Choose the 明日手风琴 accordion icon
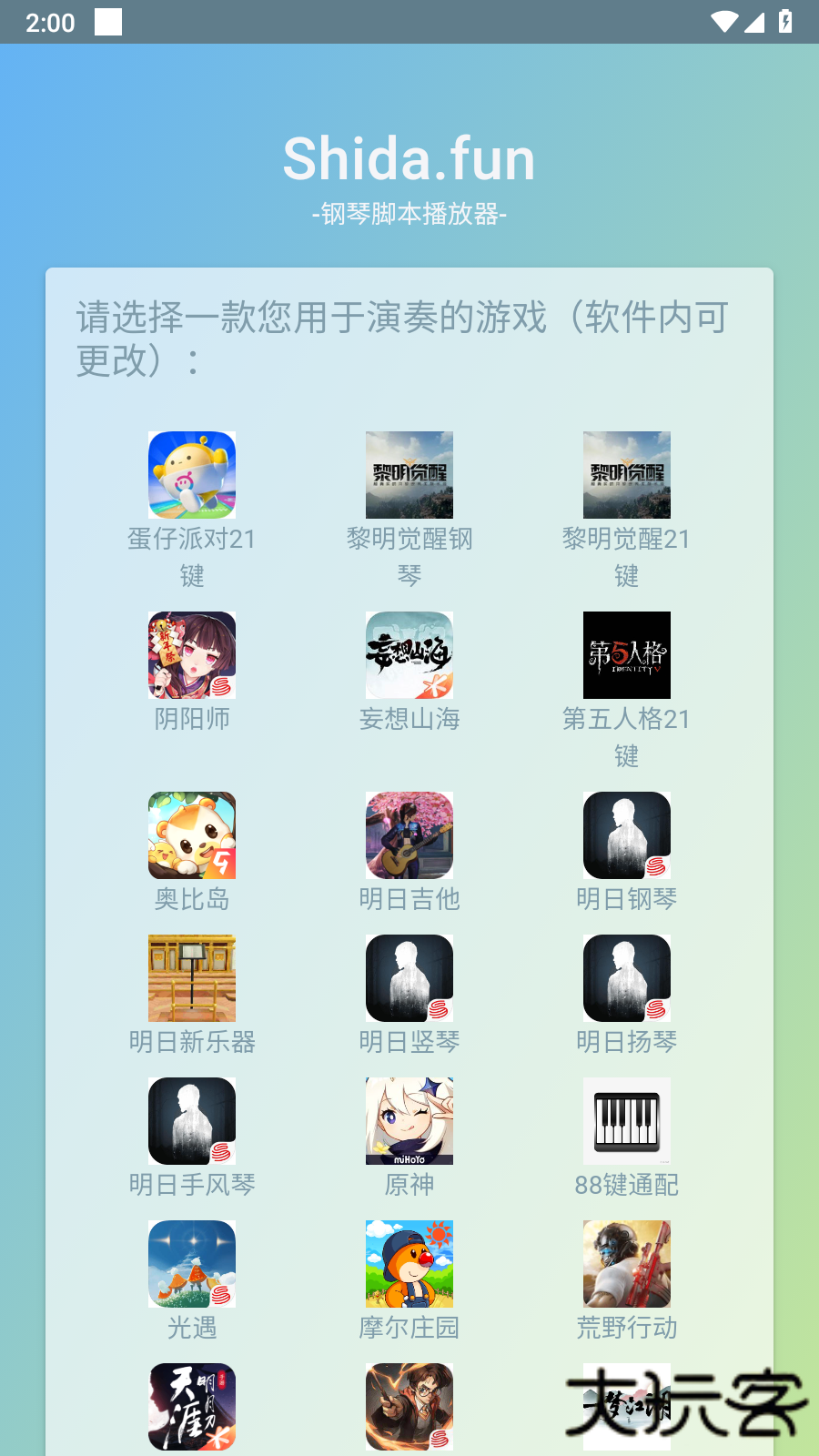 [191, 1120]
